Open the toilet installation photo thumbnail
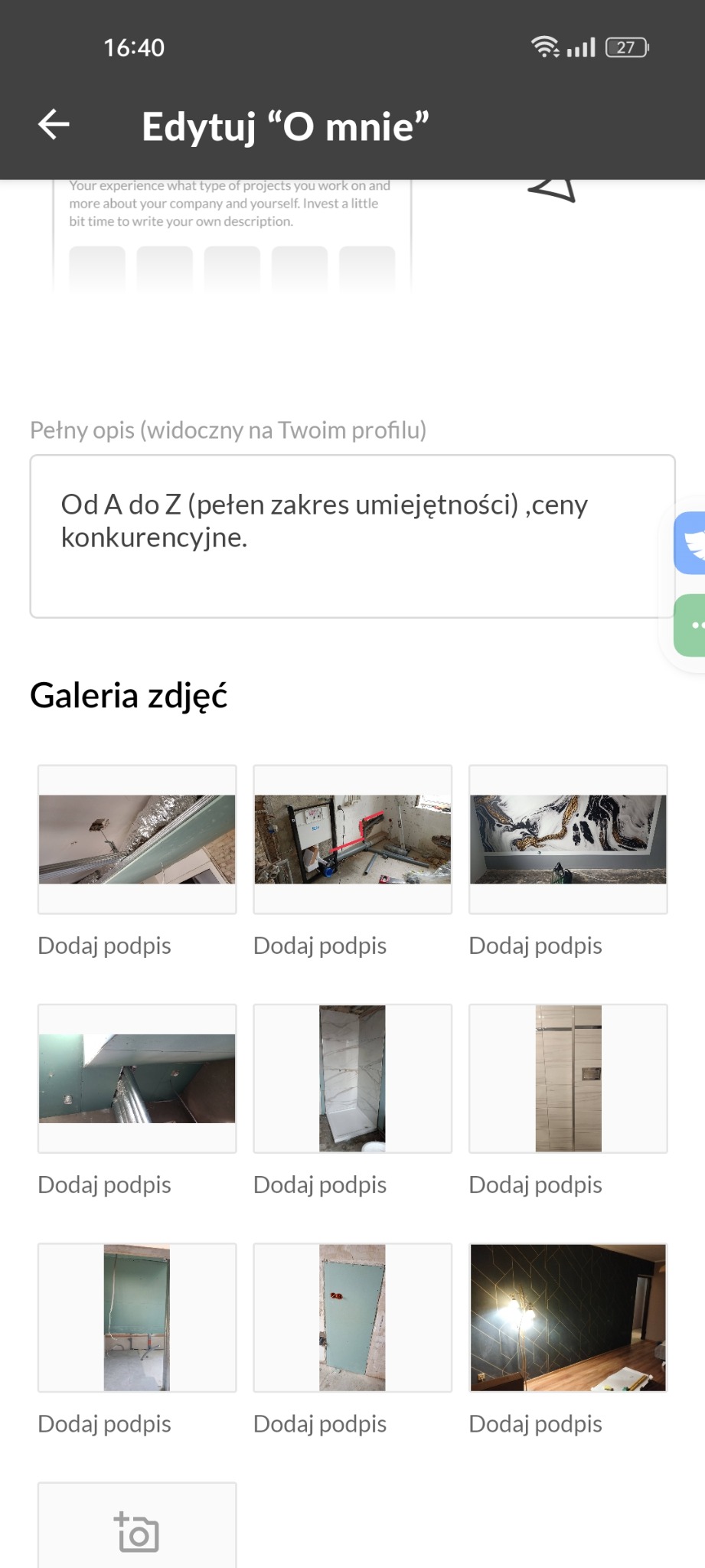The height and width of the screenshot is (1568, 705). pos(351,839)
